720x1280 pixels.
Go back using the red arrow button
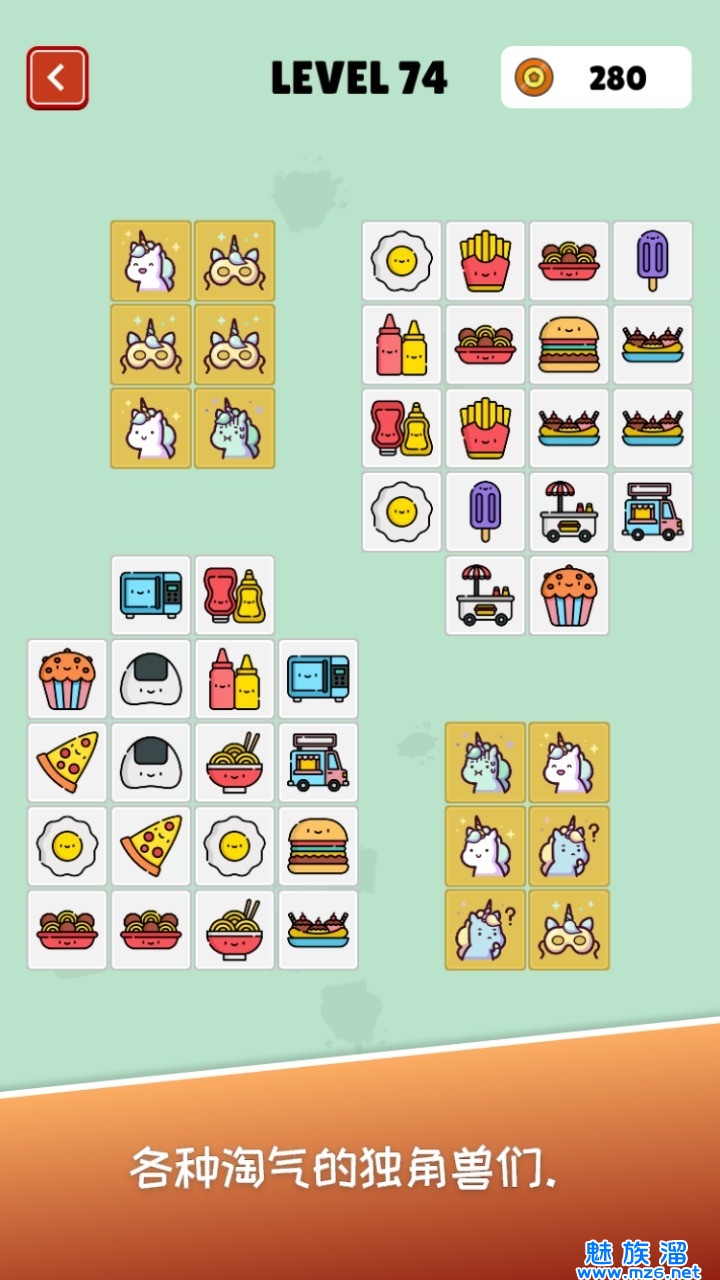(57, 78)
